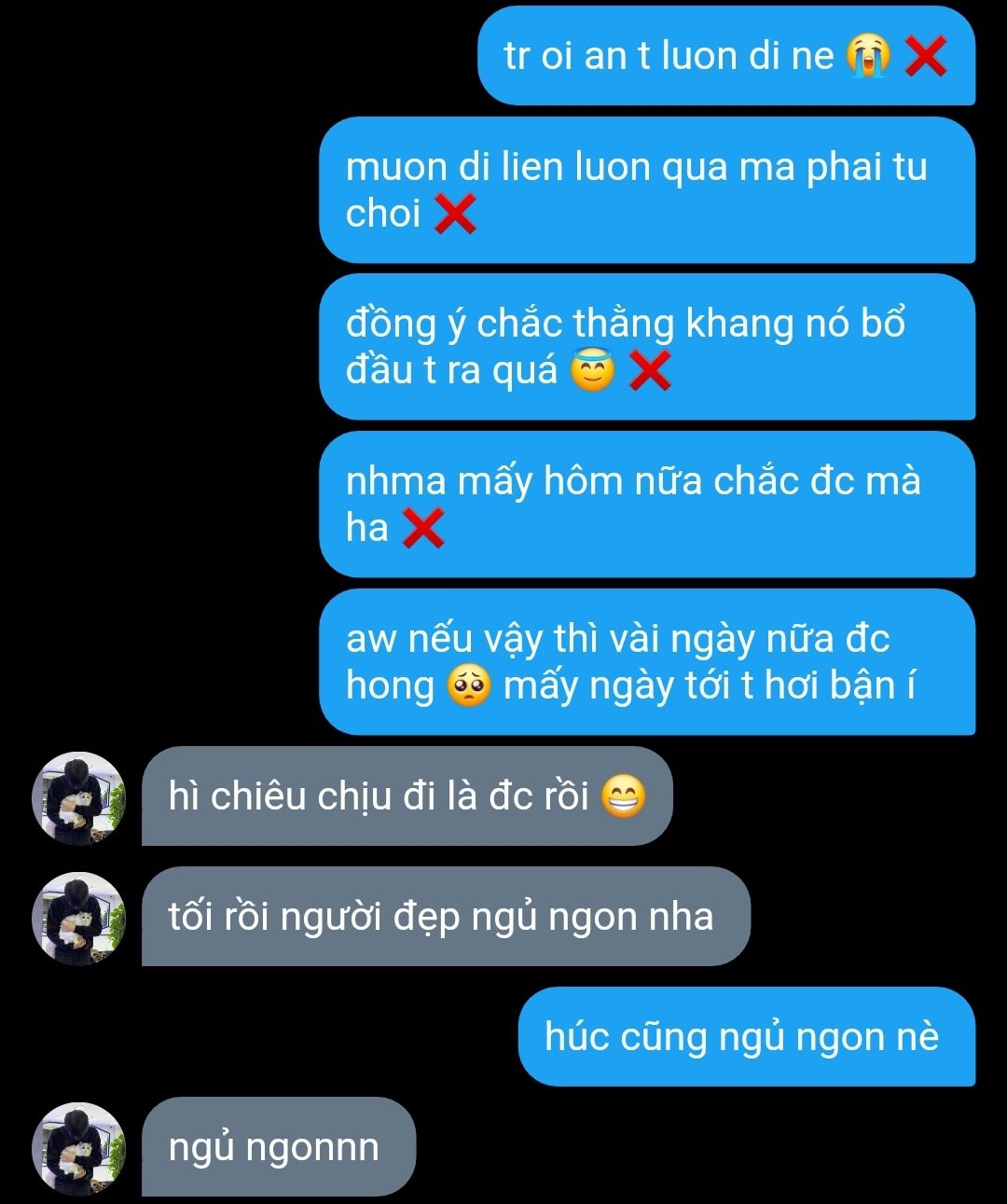The image size is (1007, 1204).
Task: Tap profile picture next to "tối rồi người đẹp"
Action: click(78, 919)
